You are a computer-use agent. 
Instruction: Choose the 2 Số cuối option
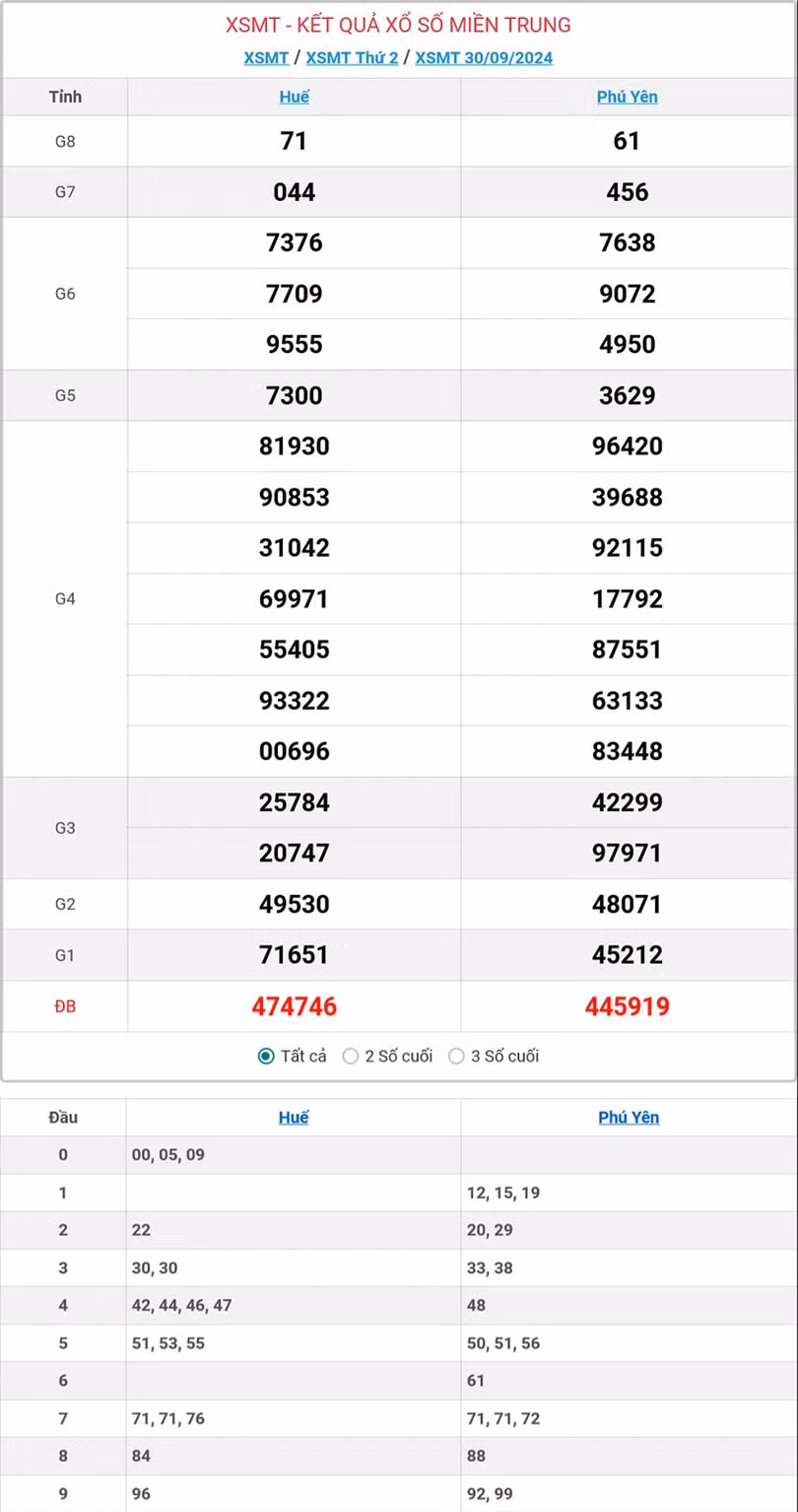point(351,1057)
